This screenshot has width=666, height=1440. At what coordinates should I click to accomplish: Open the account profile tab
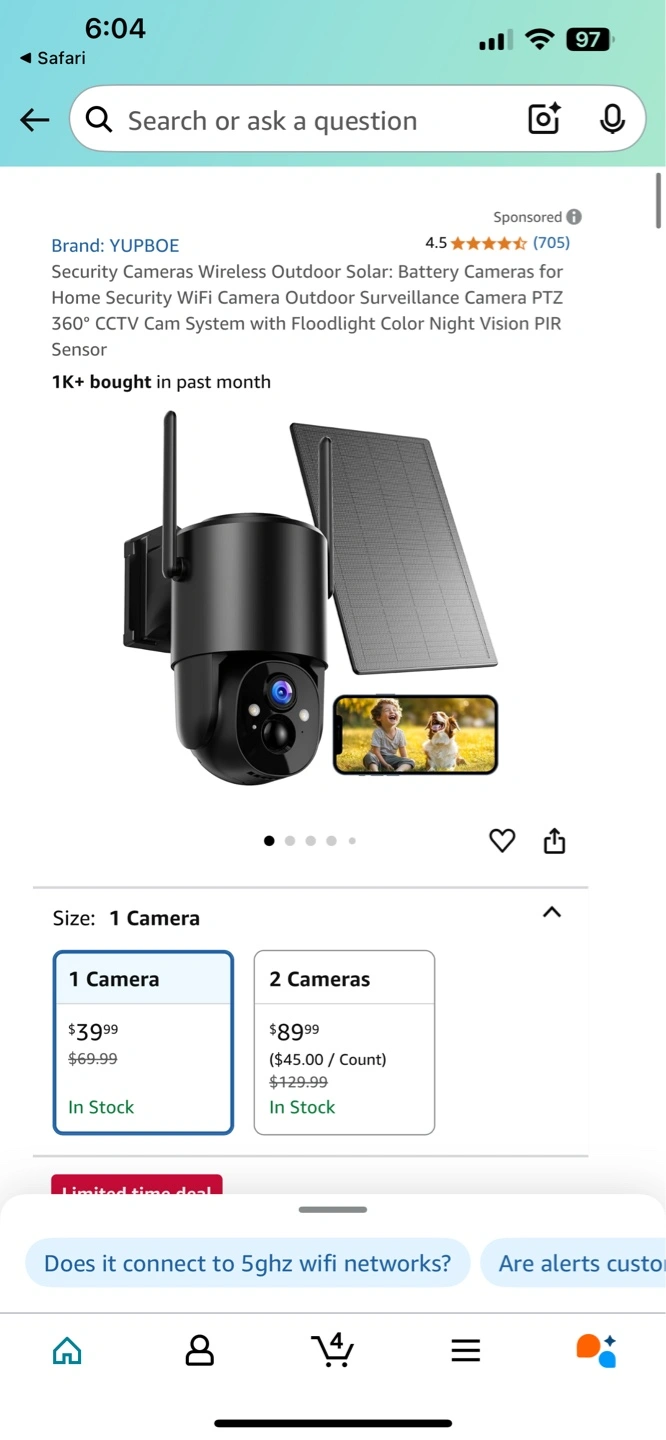click(200, 1351)
